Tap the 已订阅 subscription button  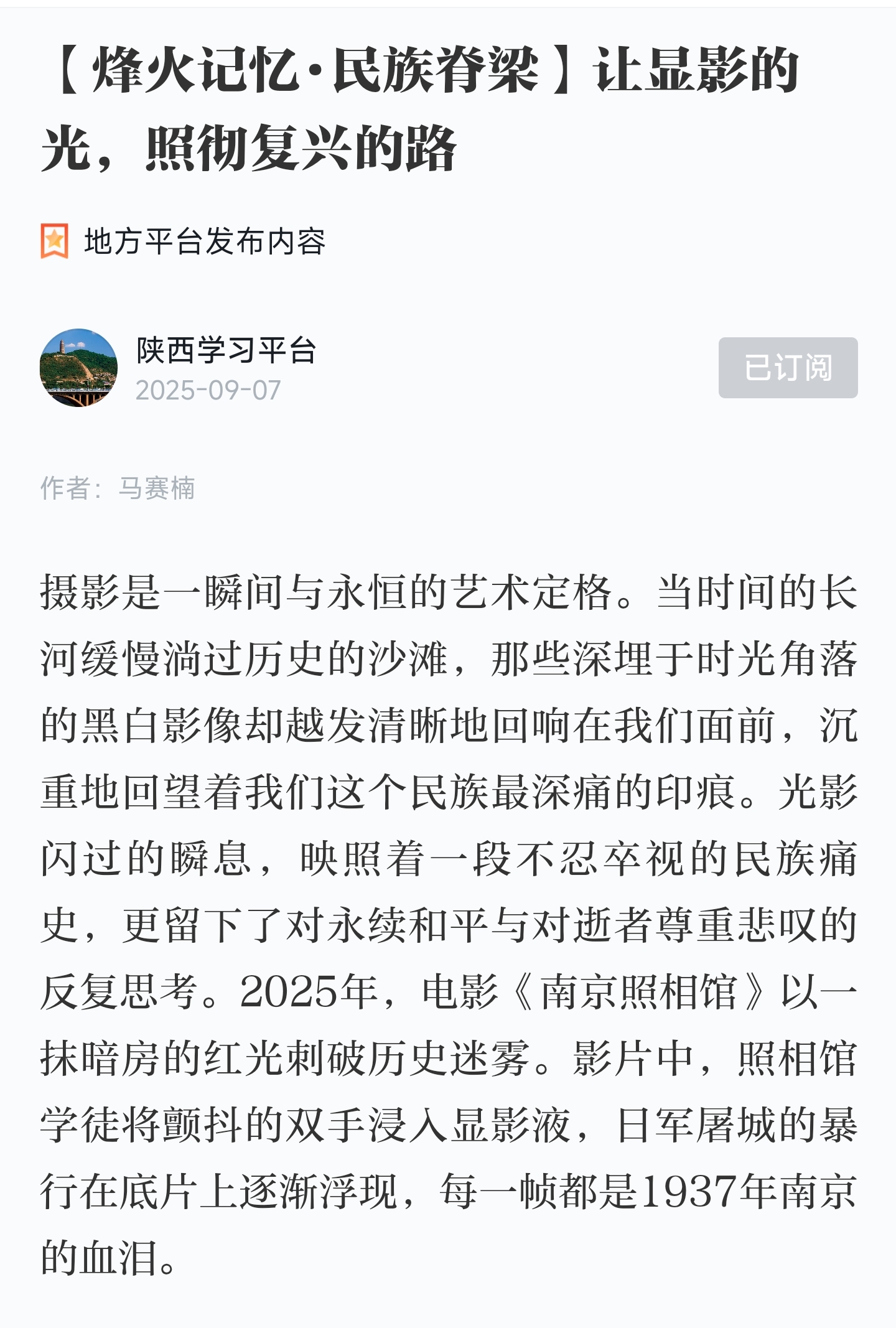click(x=788, y=368)
